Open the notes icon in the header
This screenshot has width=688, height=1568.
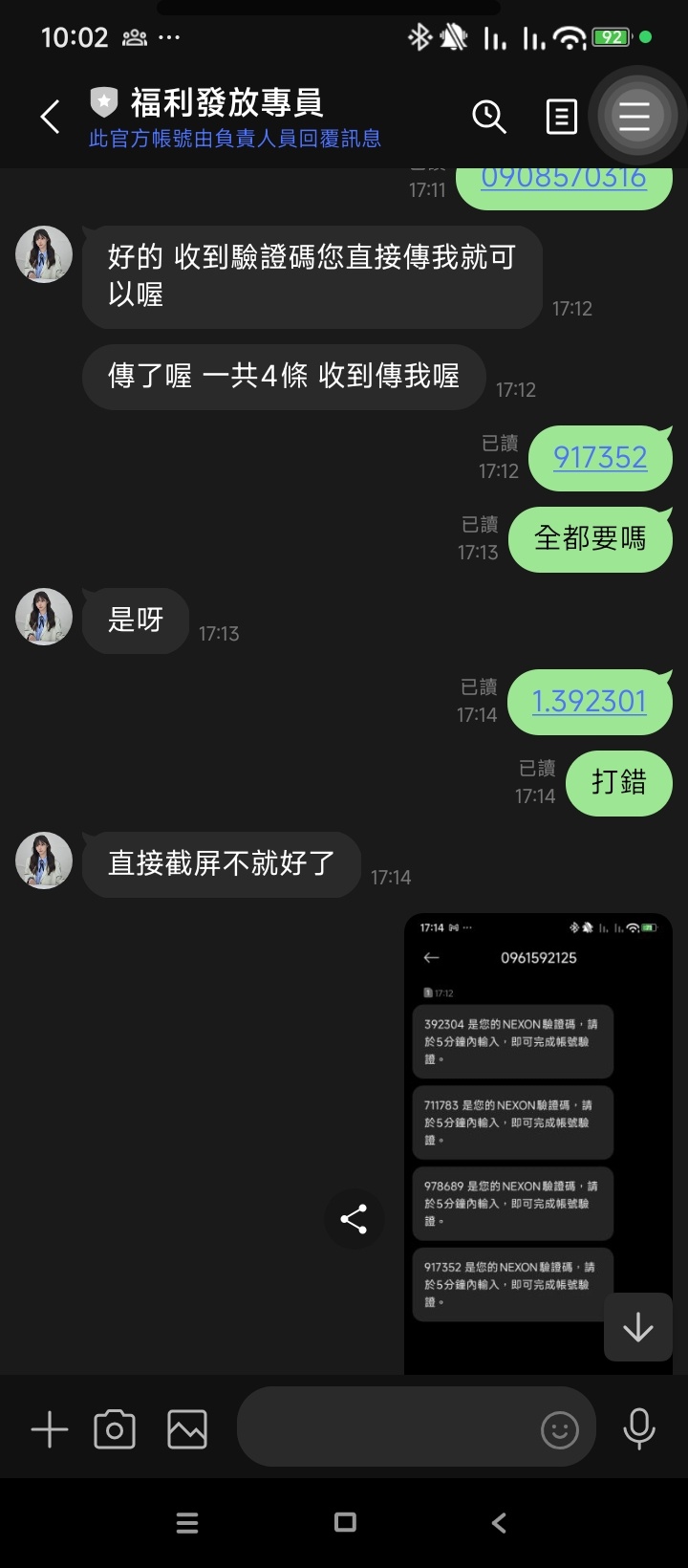pyautogui.click(x=561, y=118)
